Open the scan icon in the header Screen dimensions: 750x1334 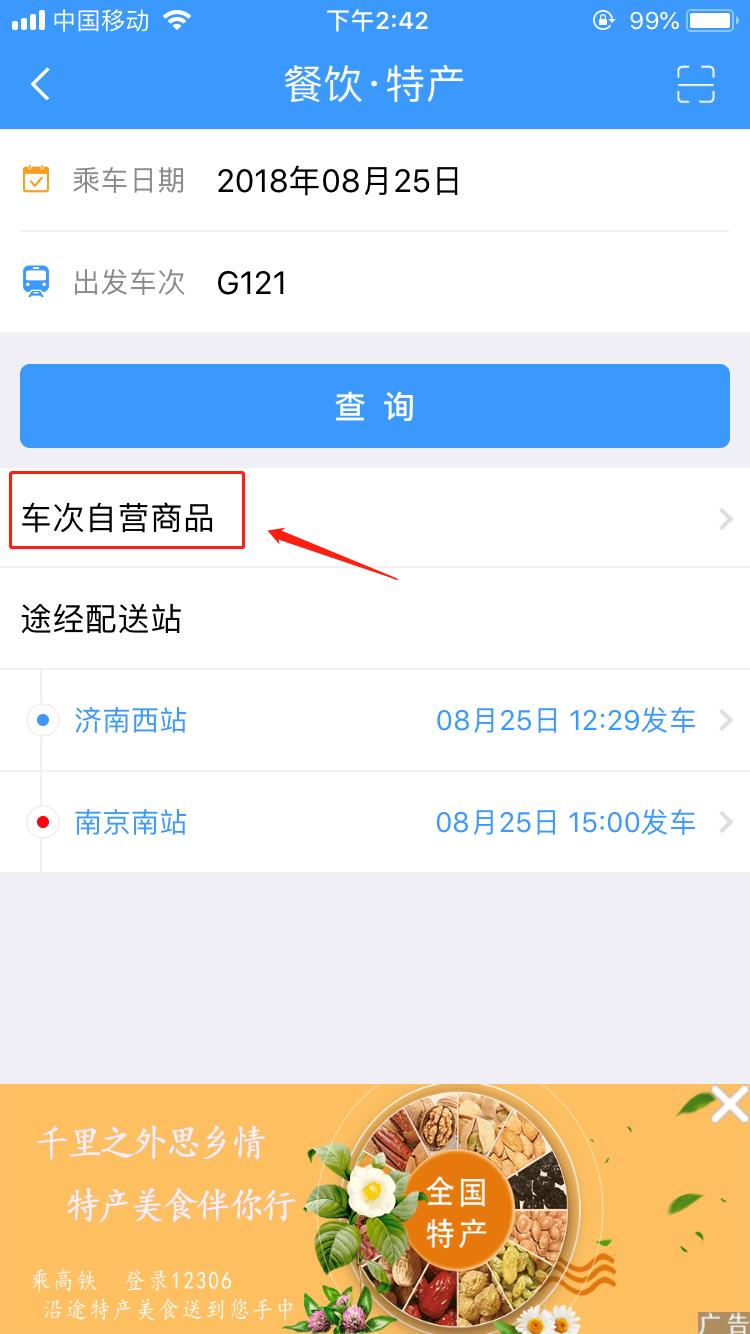pyautogui.click(x=696, y=84)
